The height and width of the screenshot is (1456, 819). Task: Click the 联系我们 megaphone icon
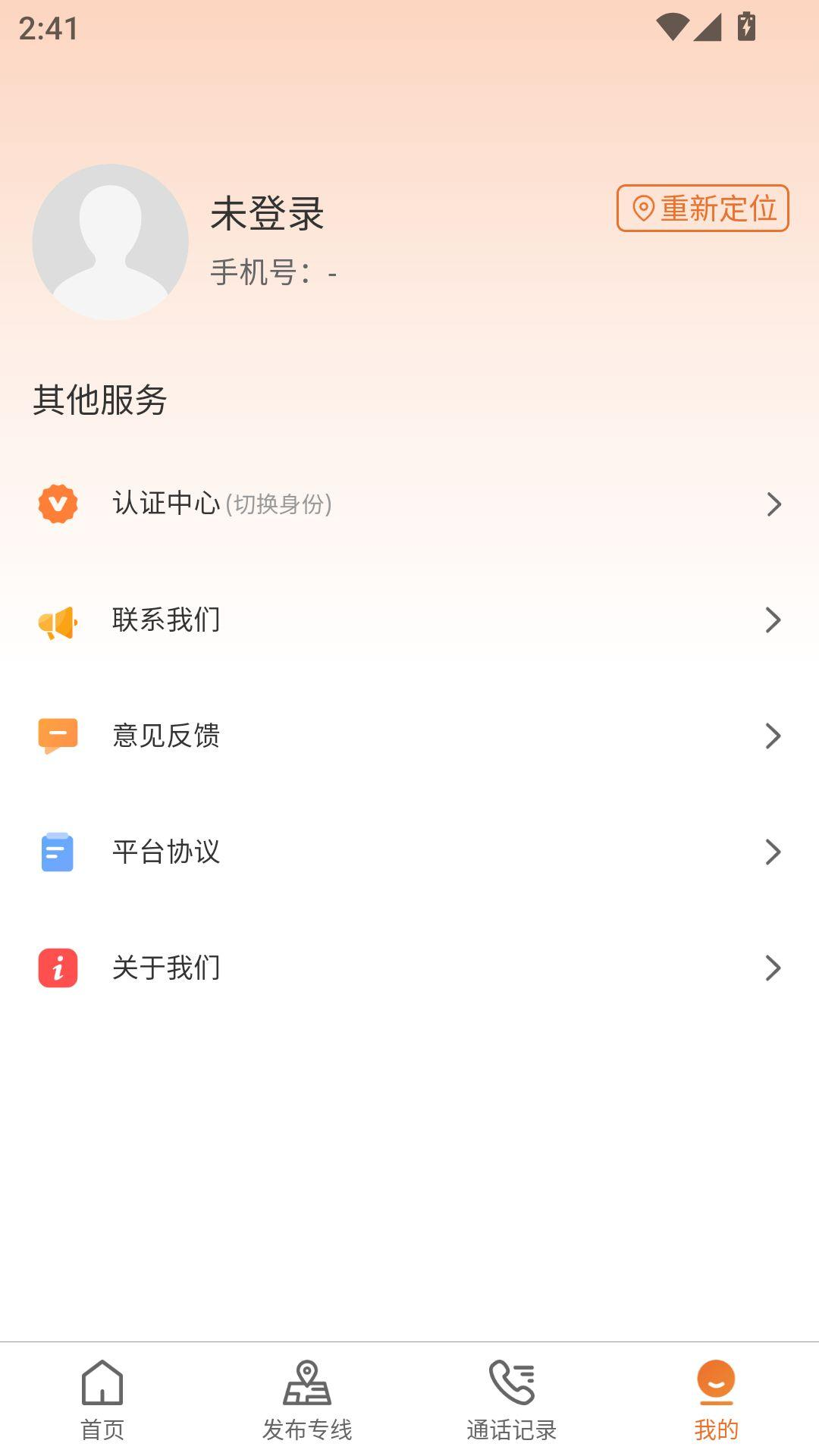pos(58,620)
